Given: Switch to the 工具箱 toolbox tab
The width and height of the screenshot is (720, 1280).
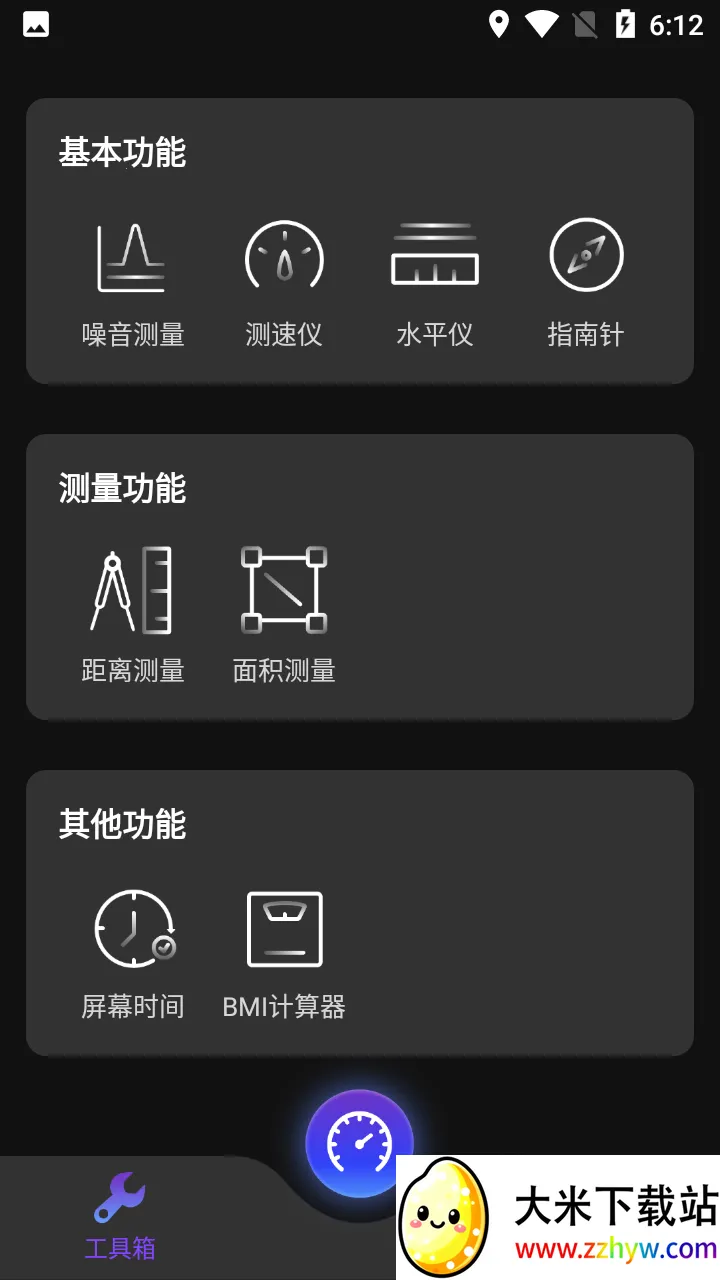Looking at the screenshot, I should [120, 1215].
